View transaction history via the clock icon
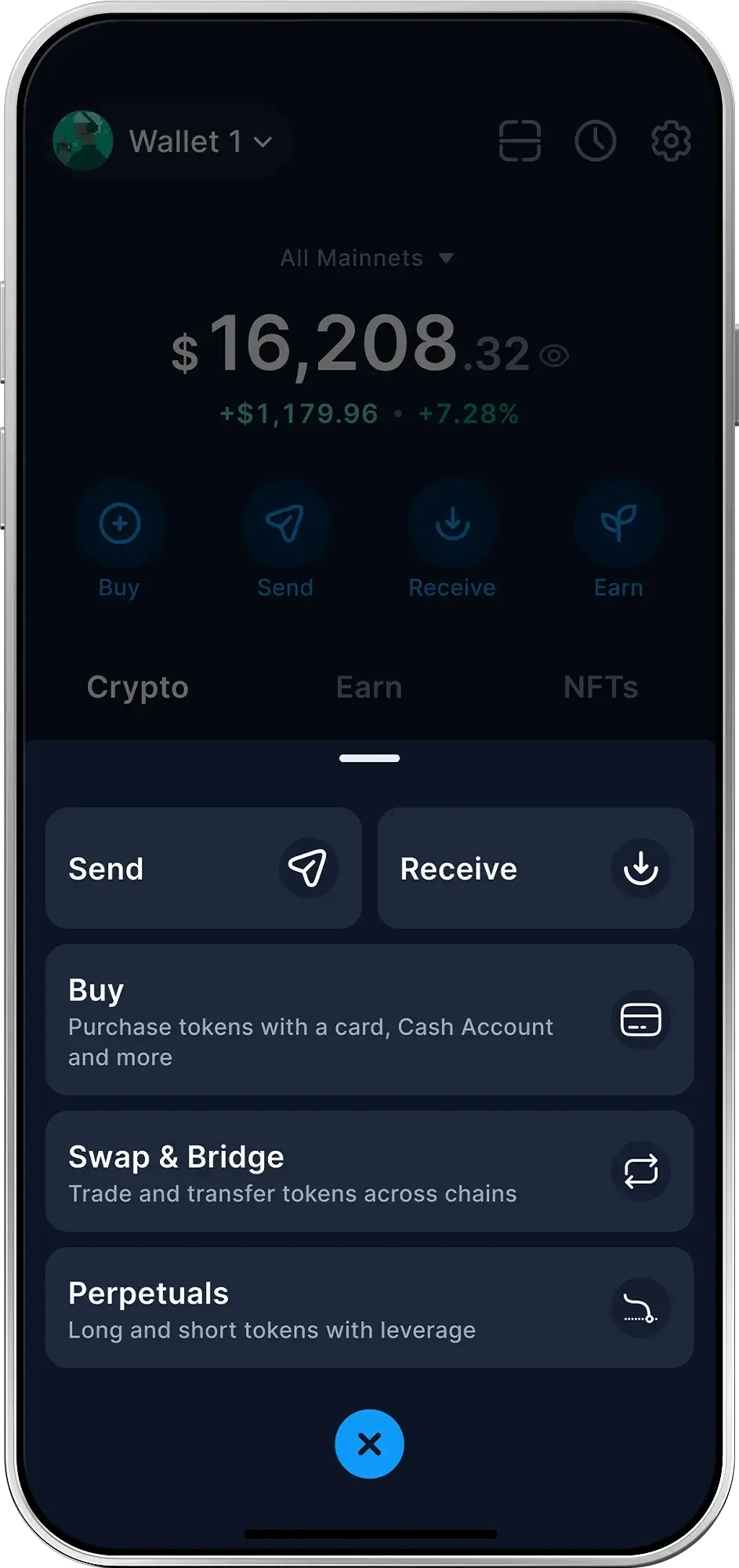 595,141
